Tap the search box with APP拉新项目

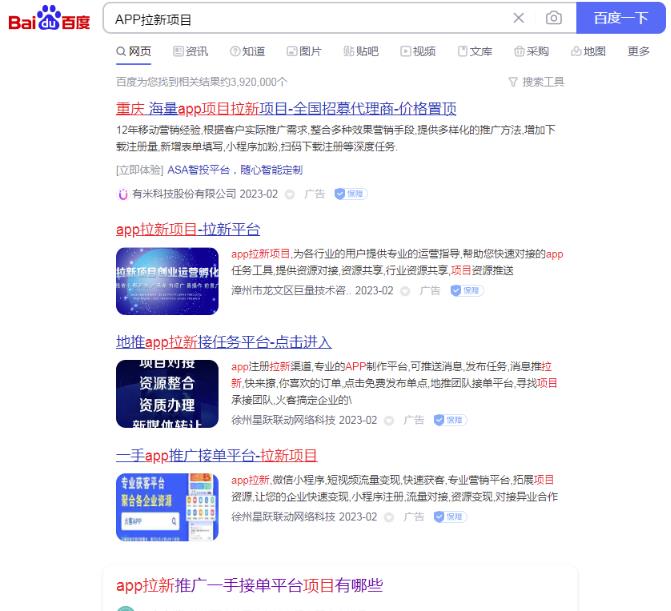pyautogui.click(x=300, y=19)
